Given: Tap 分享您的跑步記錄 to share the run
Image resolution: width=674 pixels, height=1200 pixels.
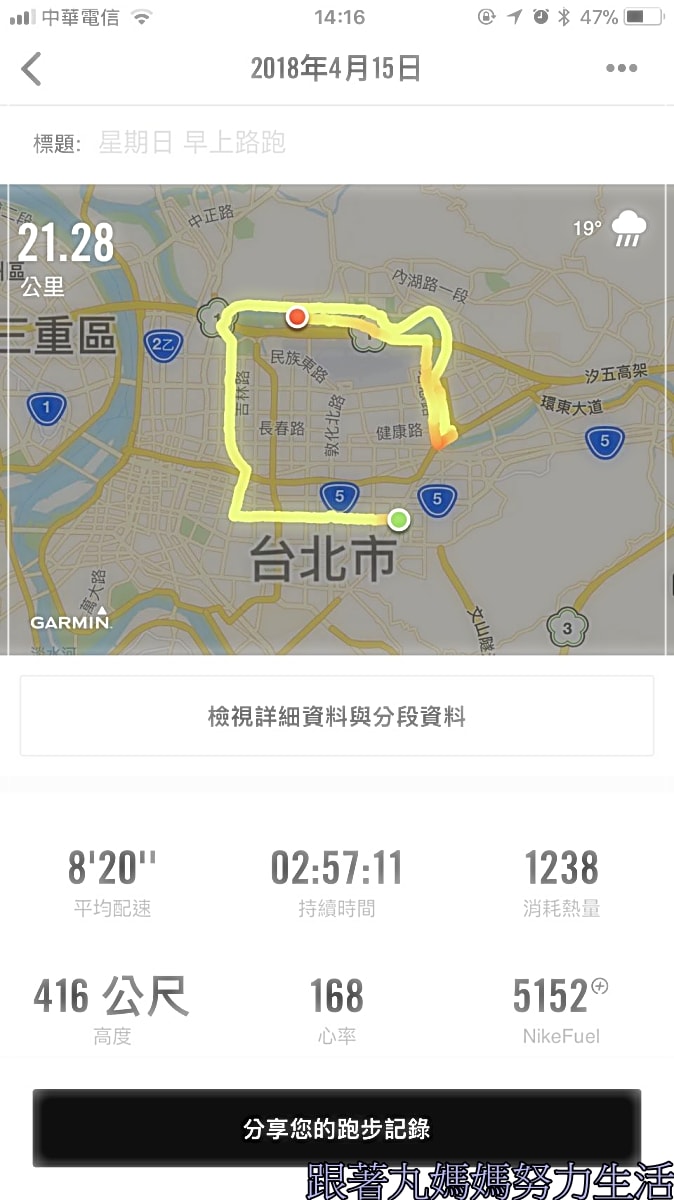Looking at the screenshot, I should point(337,1129).
